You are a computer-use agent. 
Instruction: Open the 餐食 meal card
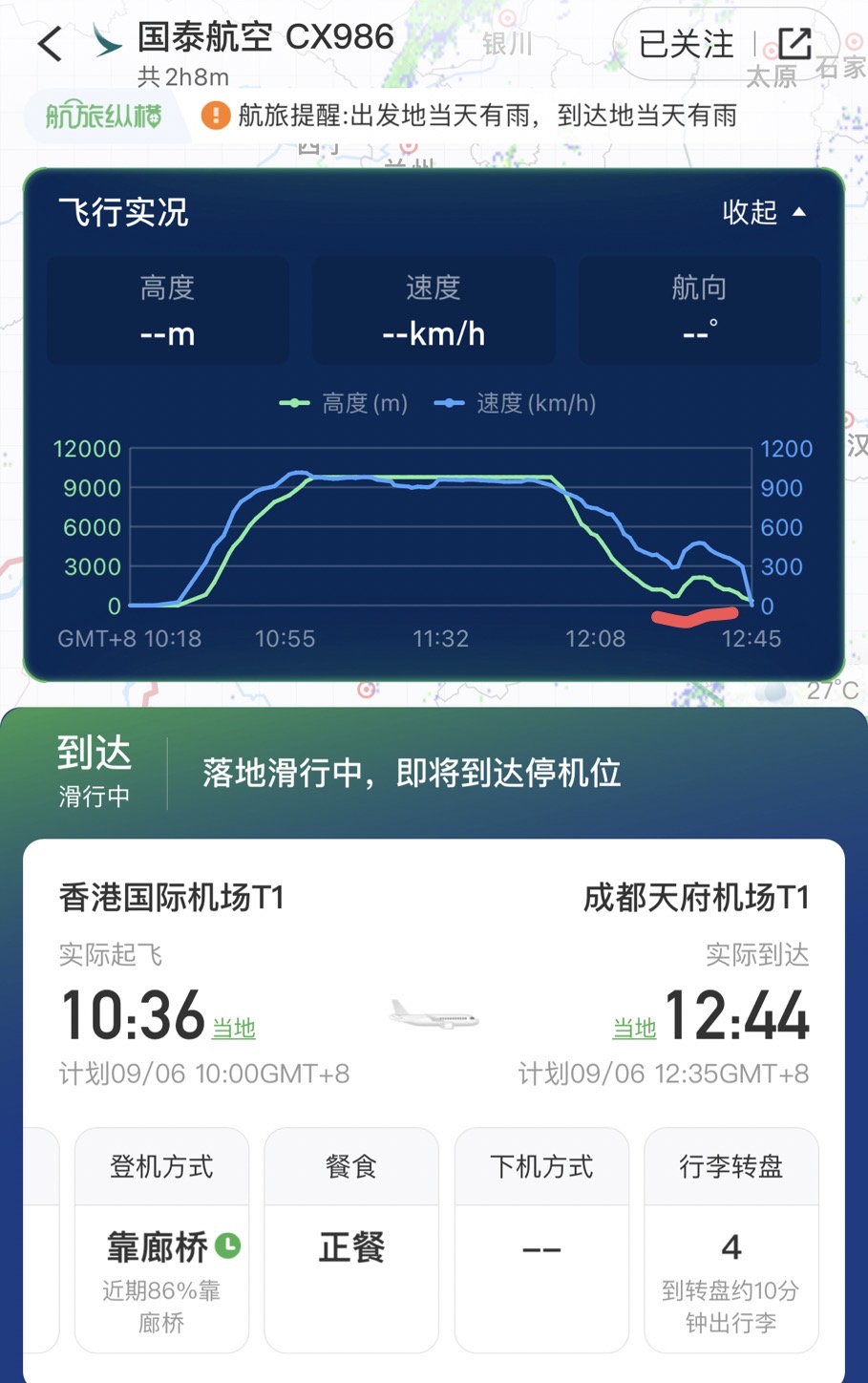(x=351, y=1240)
